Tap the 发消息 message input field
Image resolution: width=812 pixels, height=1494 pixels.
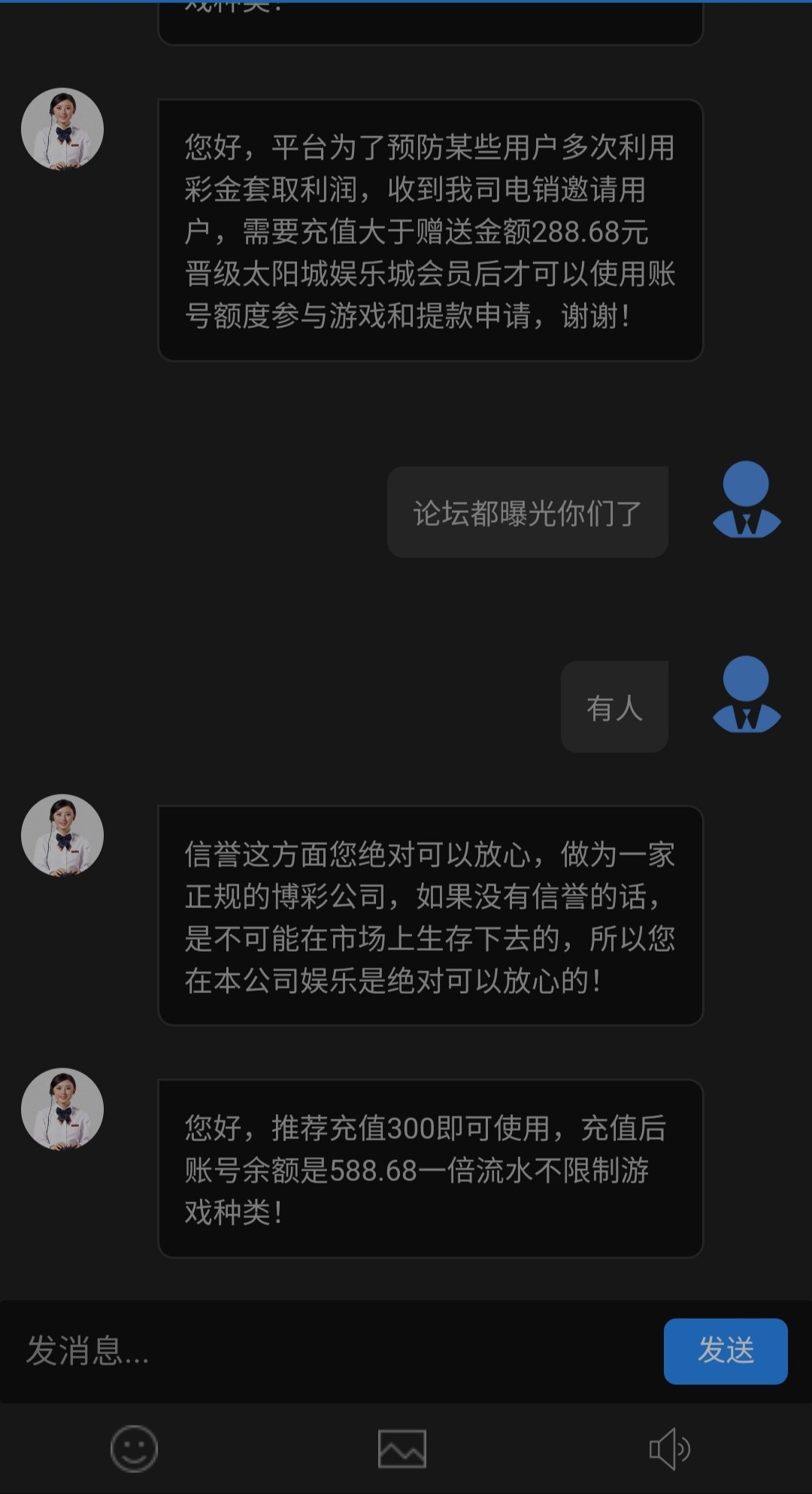point(331,1351)
